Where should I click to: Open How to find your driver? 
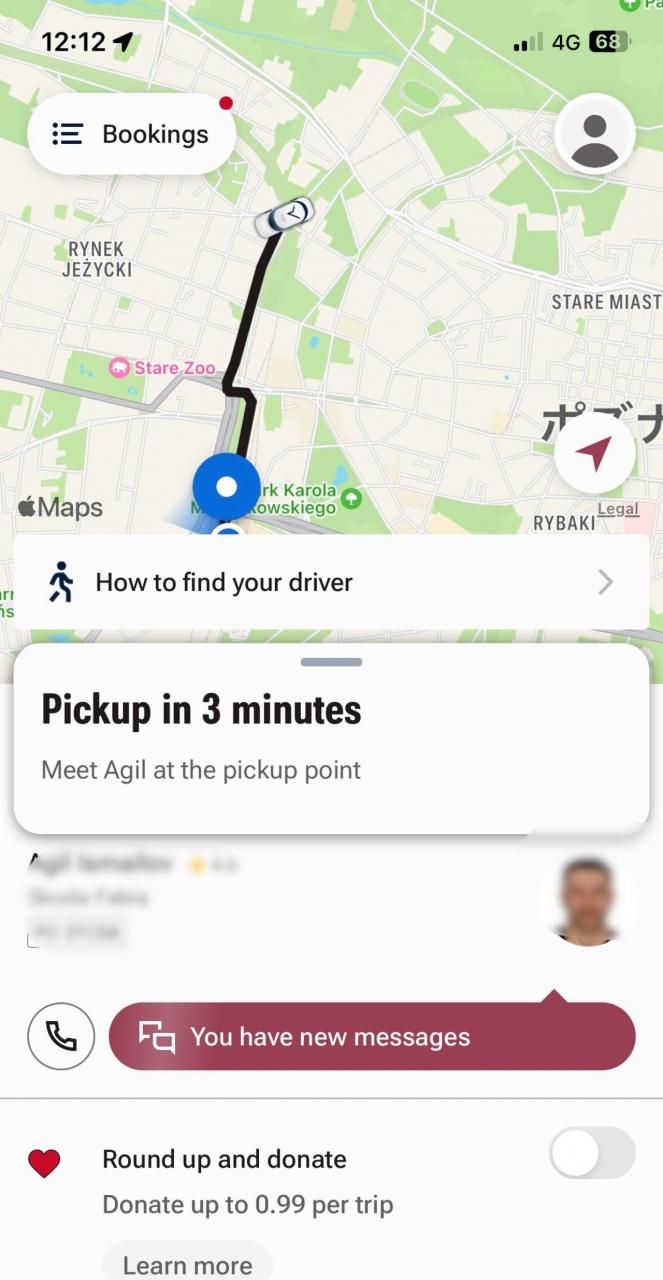(331, 582)
